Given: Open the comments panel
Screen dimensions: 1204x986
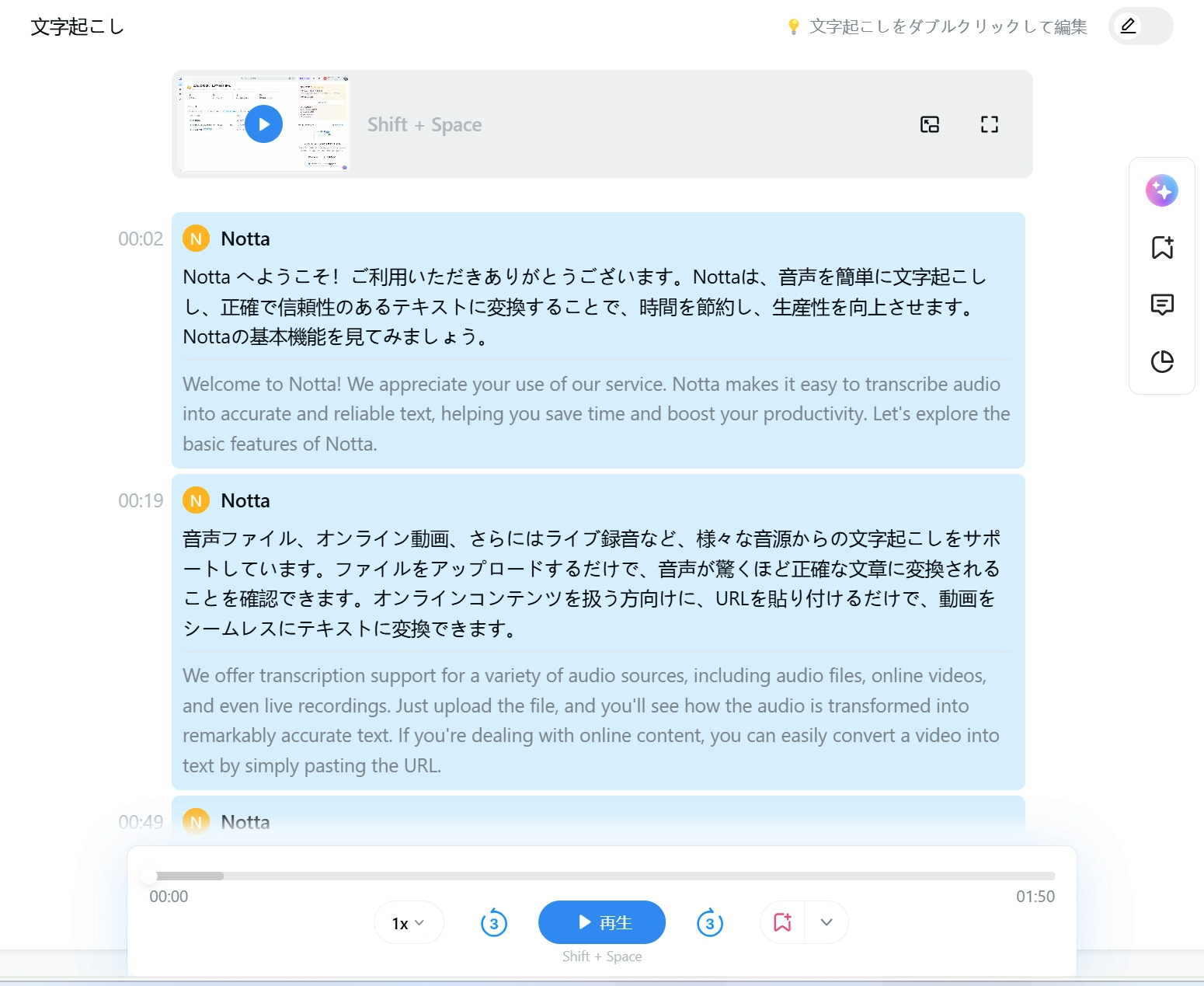Looking at the screenshot, I should 1161,305.
